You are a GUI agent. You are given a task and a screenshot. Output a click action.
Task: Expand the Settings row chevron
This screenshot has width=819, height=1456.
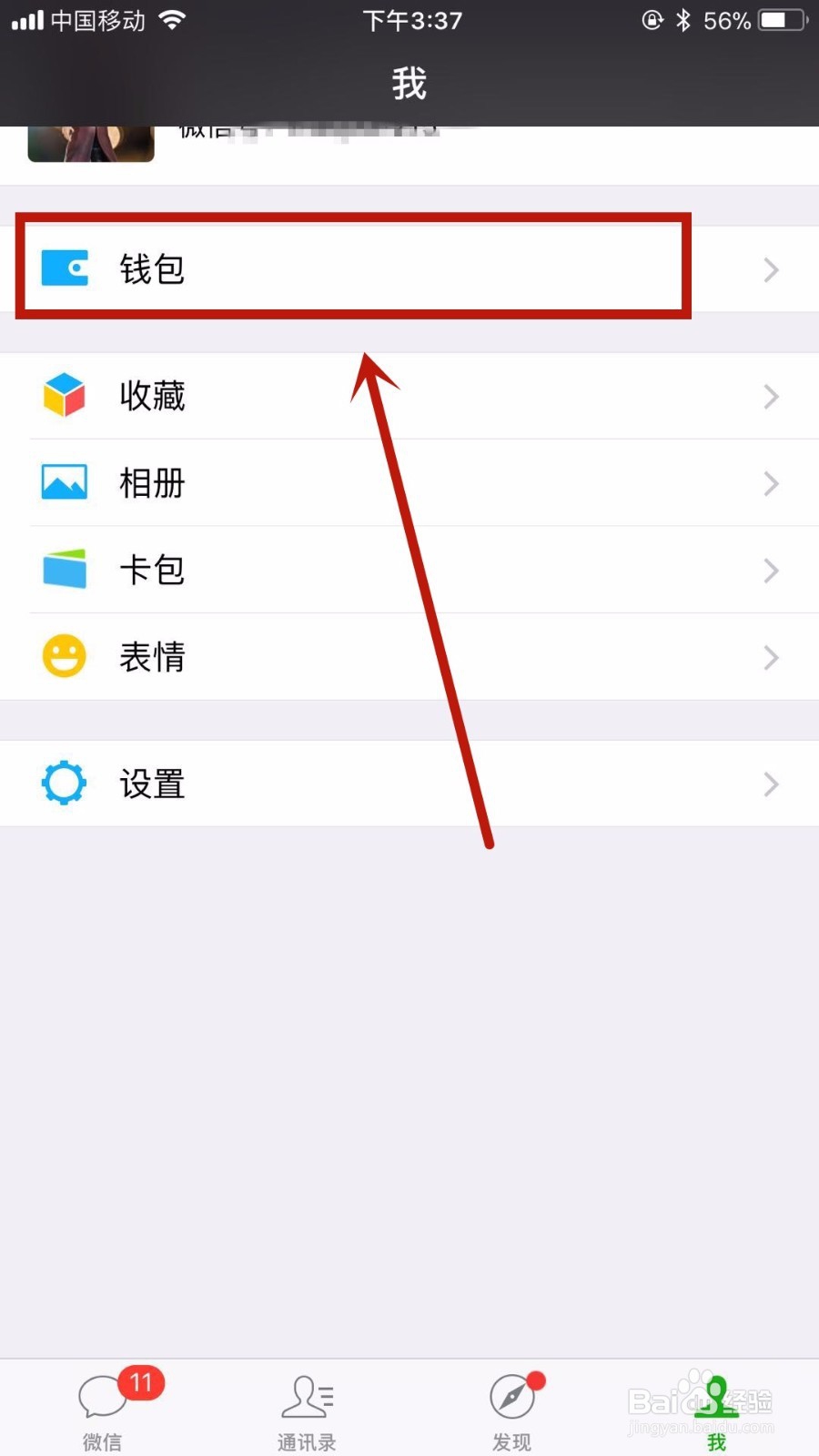click(771, 783)
